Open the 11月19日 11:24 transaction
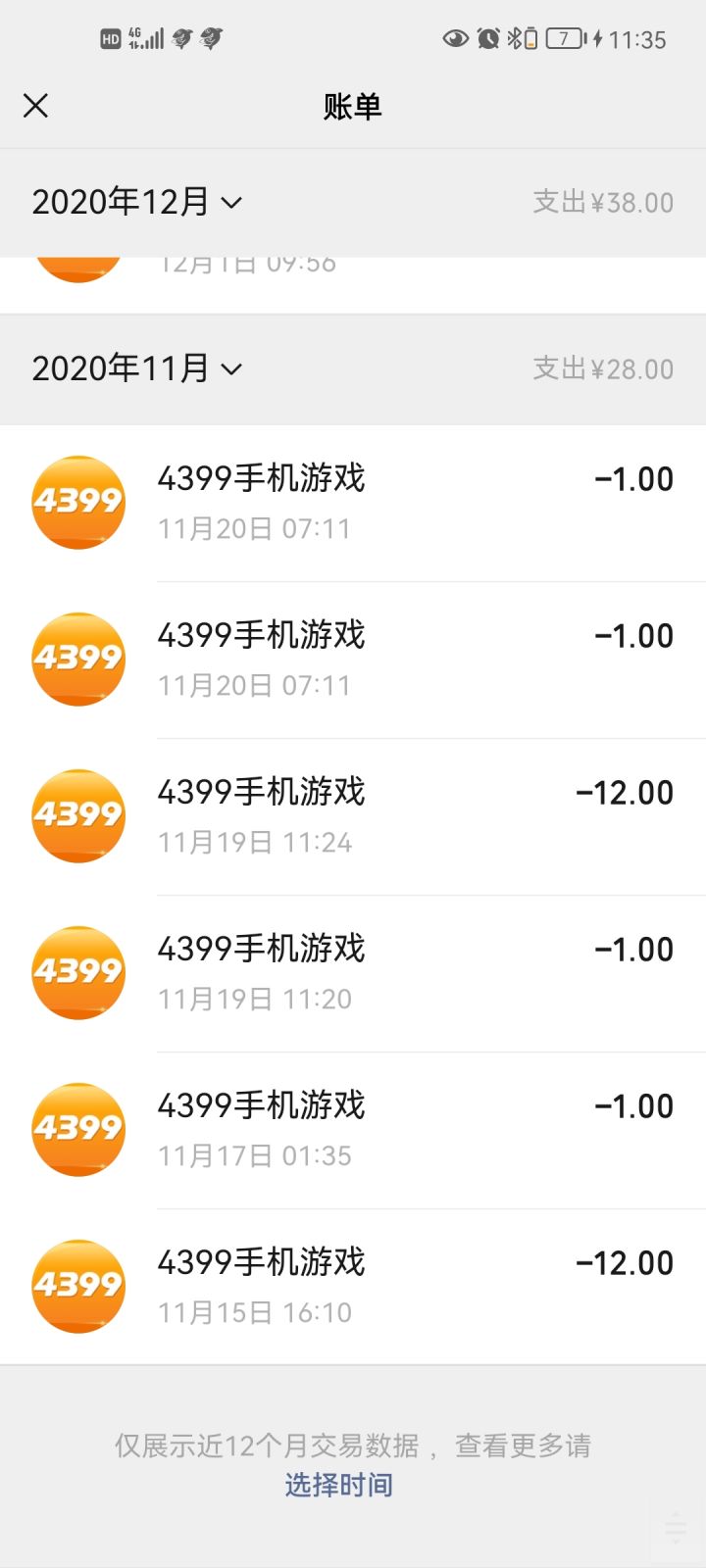The width and height of the screenshot is (706, 1568). (x=353, y=815)
